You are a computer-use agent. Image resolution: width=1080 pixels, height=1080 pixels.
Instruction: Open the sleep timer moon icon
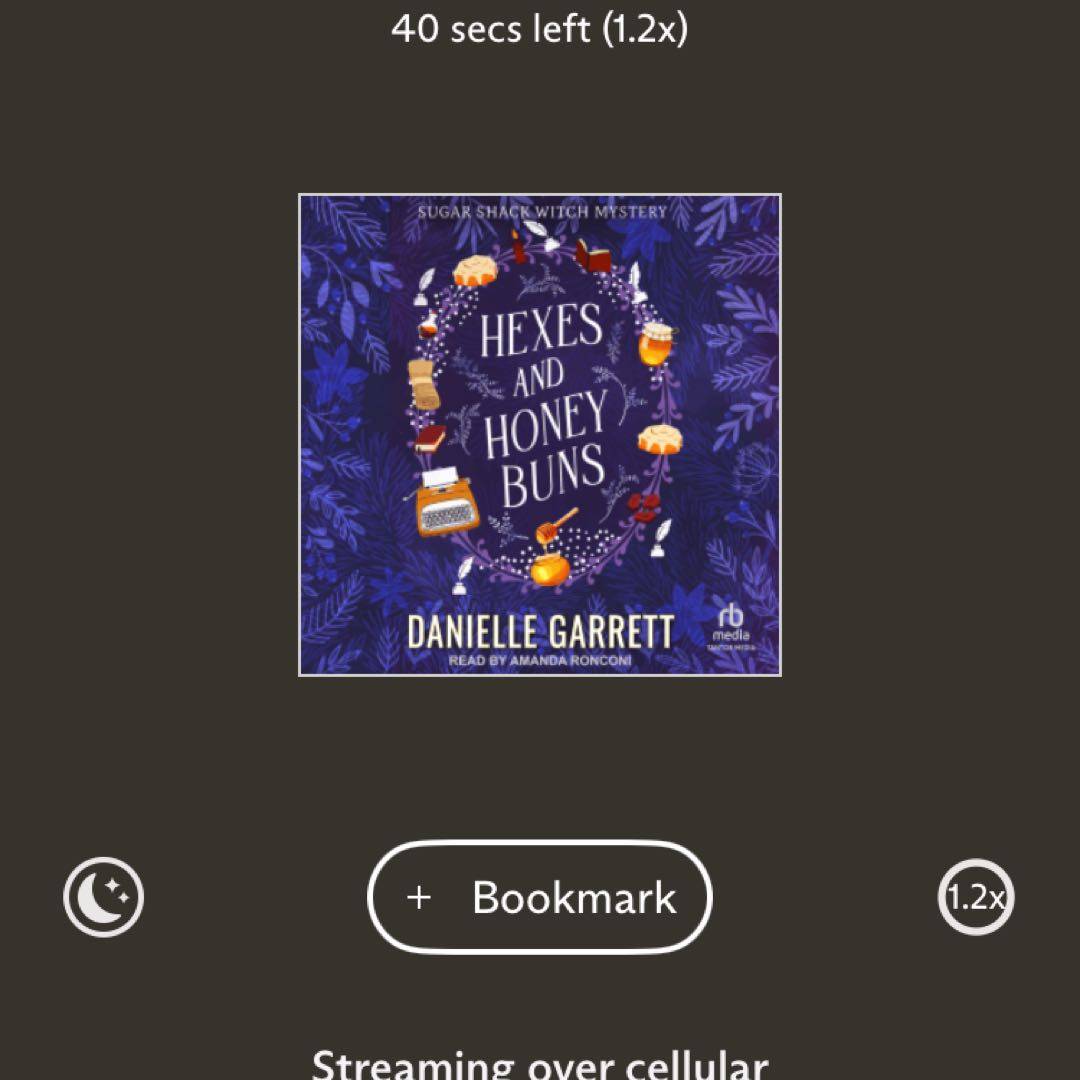pyautogui.click(x=104, y=896)
